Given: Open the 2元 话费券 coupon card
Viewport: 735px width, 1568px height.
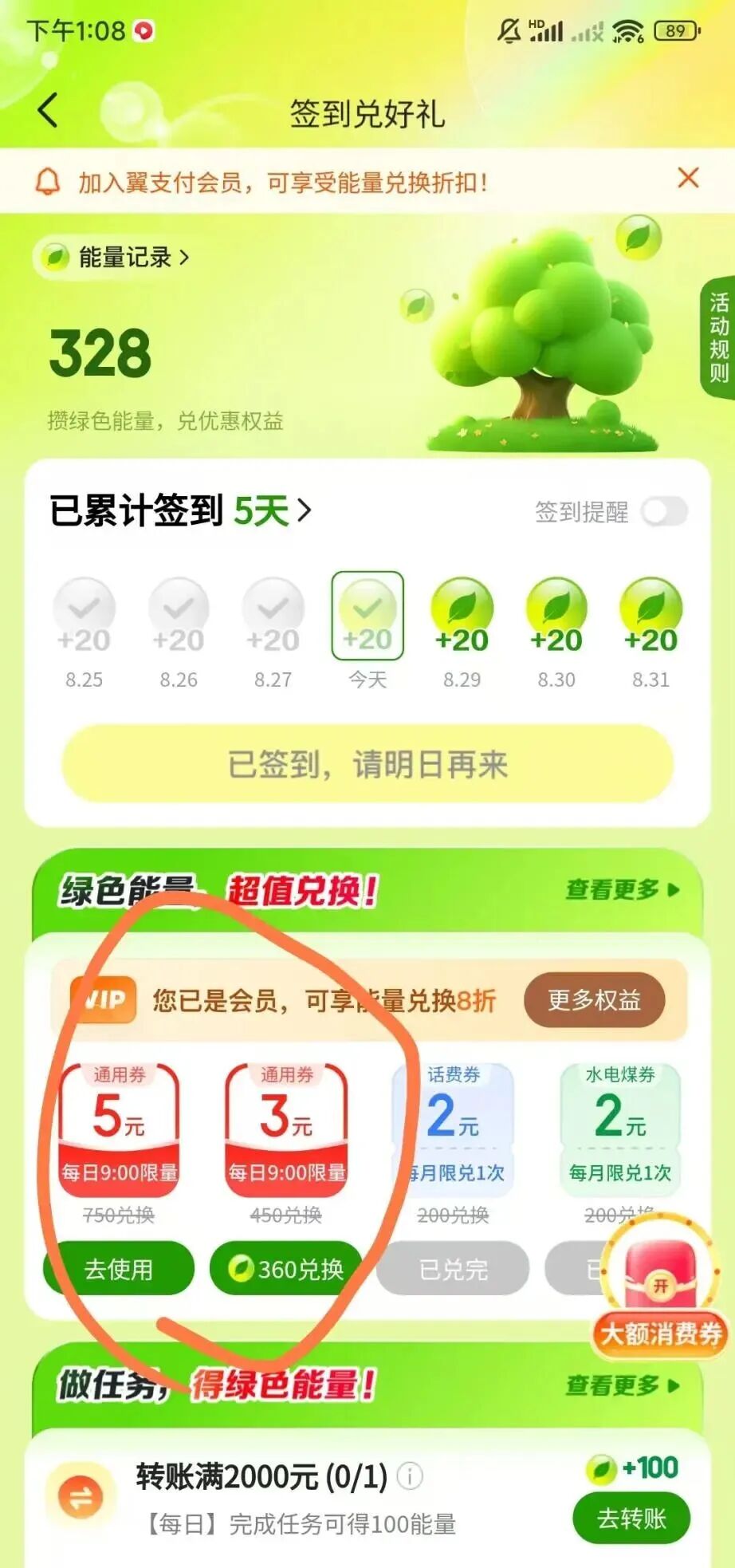Looking at the screenshot, I should (453, 1129).
